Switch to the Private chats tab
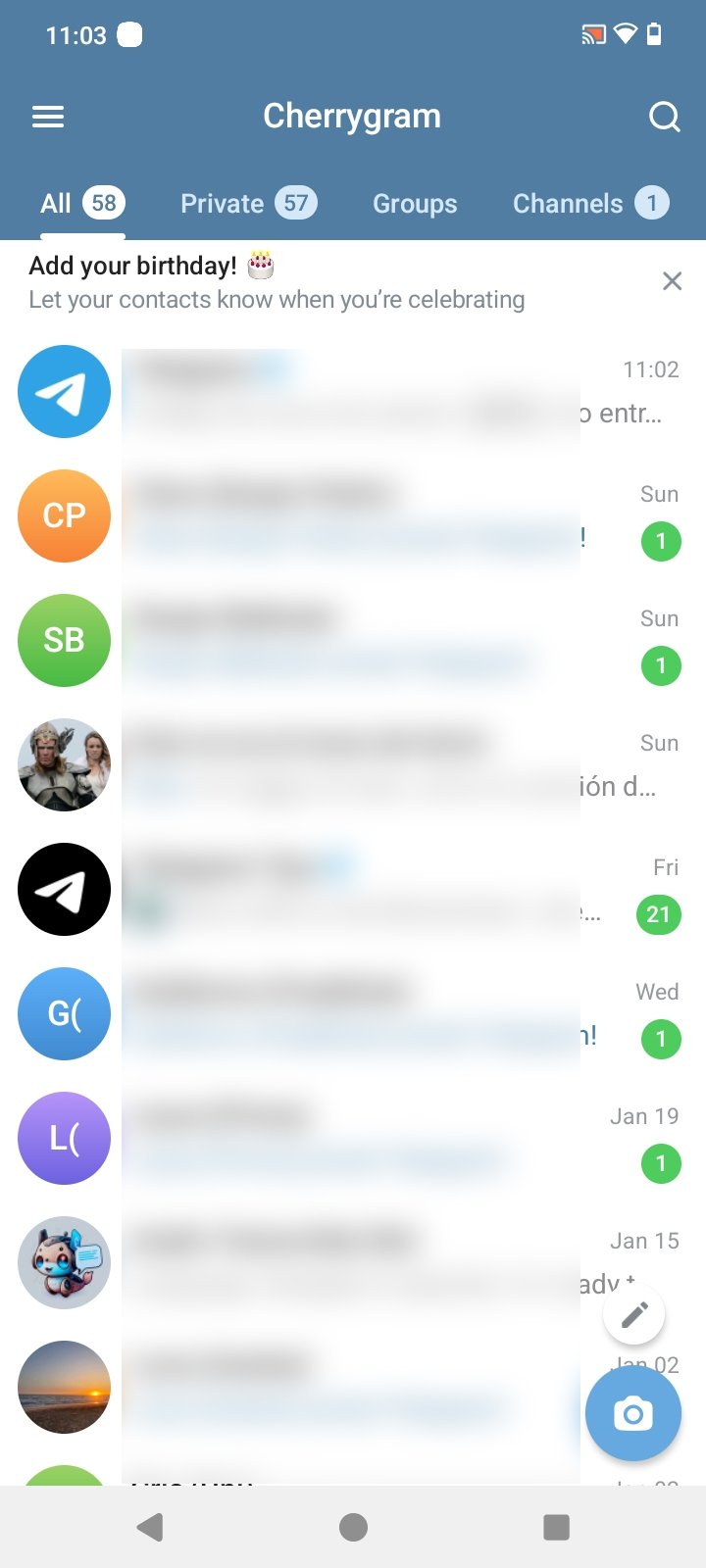The height and width of the screenshot is (1568, 706). pos(248,204)
